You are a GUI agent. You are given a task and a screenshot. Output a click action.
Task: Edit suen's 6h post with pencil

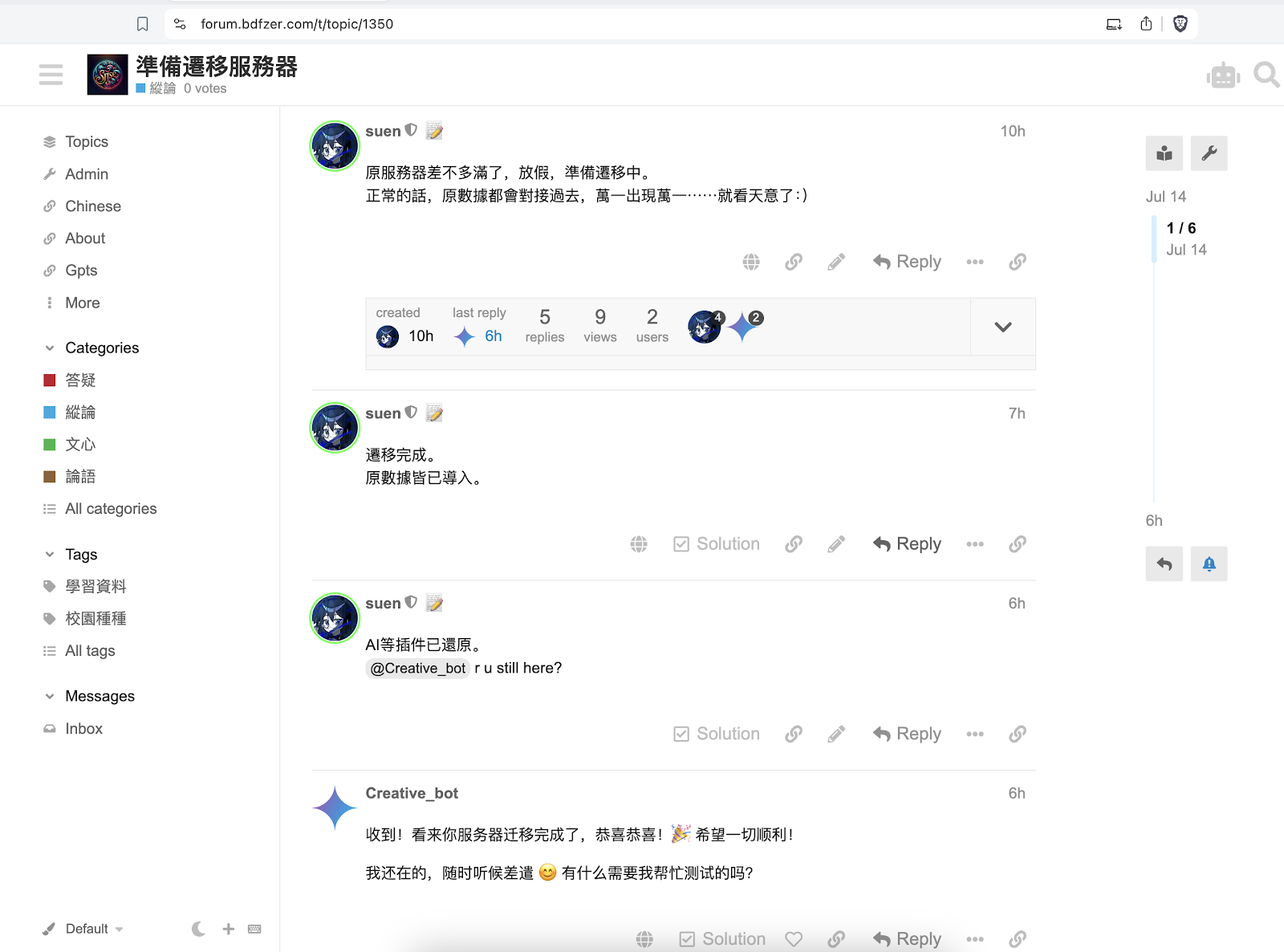pyautogui.click(x=836, y=734)
